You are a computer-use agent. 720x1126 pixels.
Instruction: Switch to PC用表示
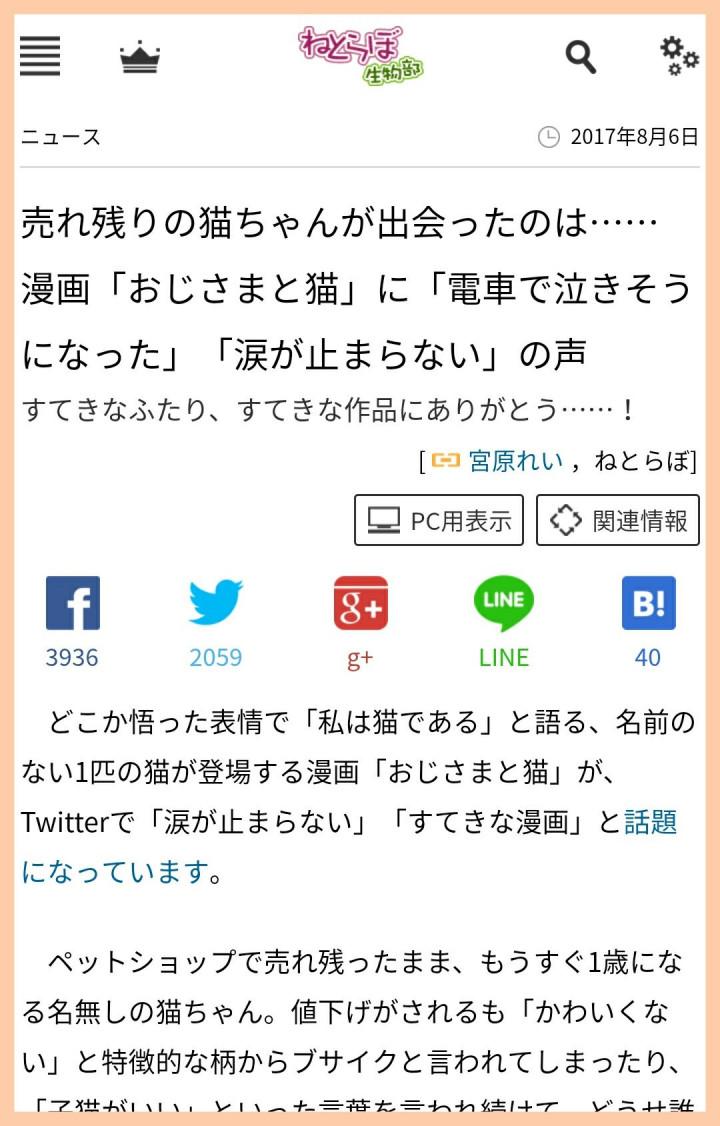(x=439, y=520)
